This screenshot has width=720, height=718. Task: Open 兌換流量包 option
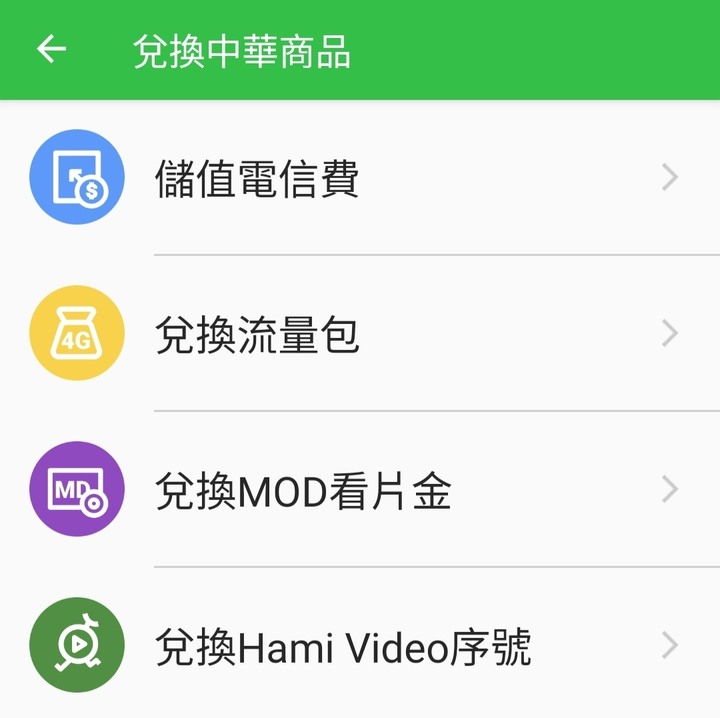pyautogui.click(x=360, y=334)
